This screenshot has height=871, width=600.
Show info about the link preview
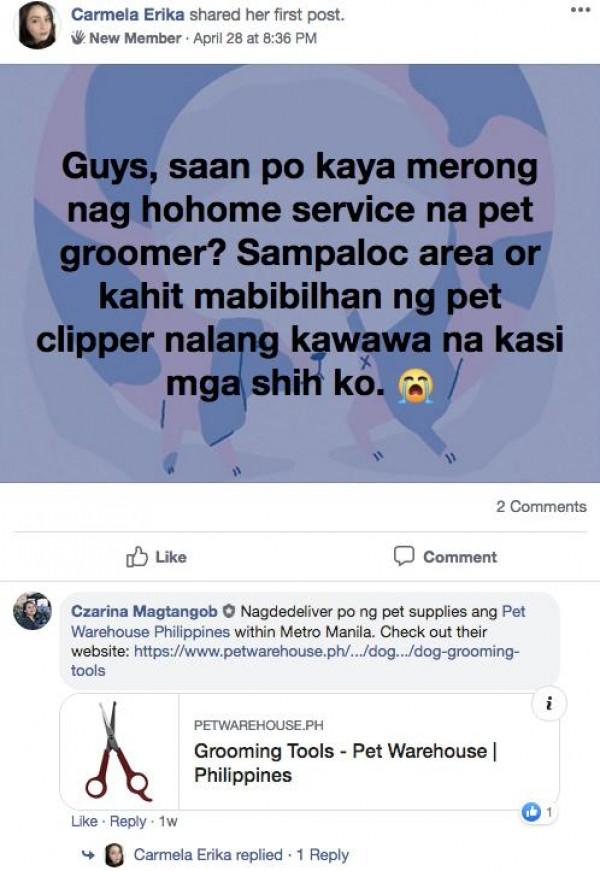click(x=548, y=704)
